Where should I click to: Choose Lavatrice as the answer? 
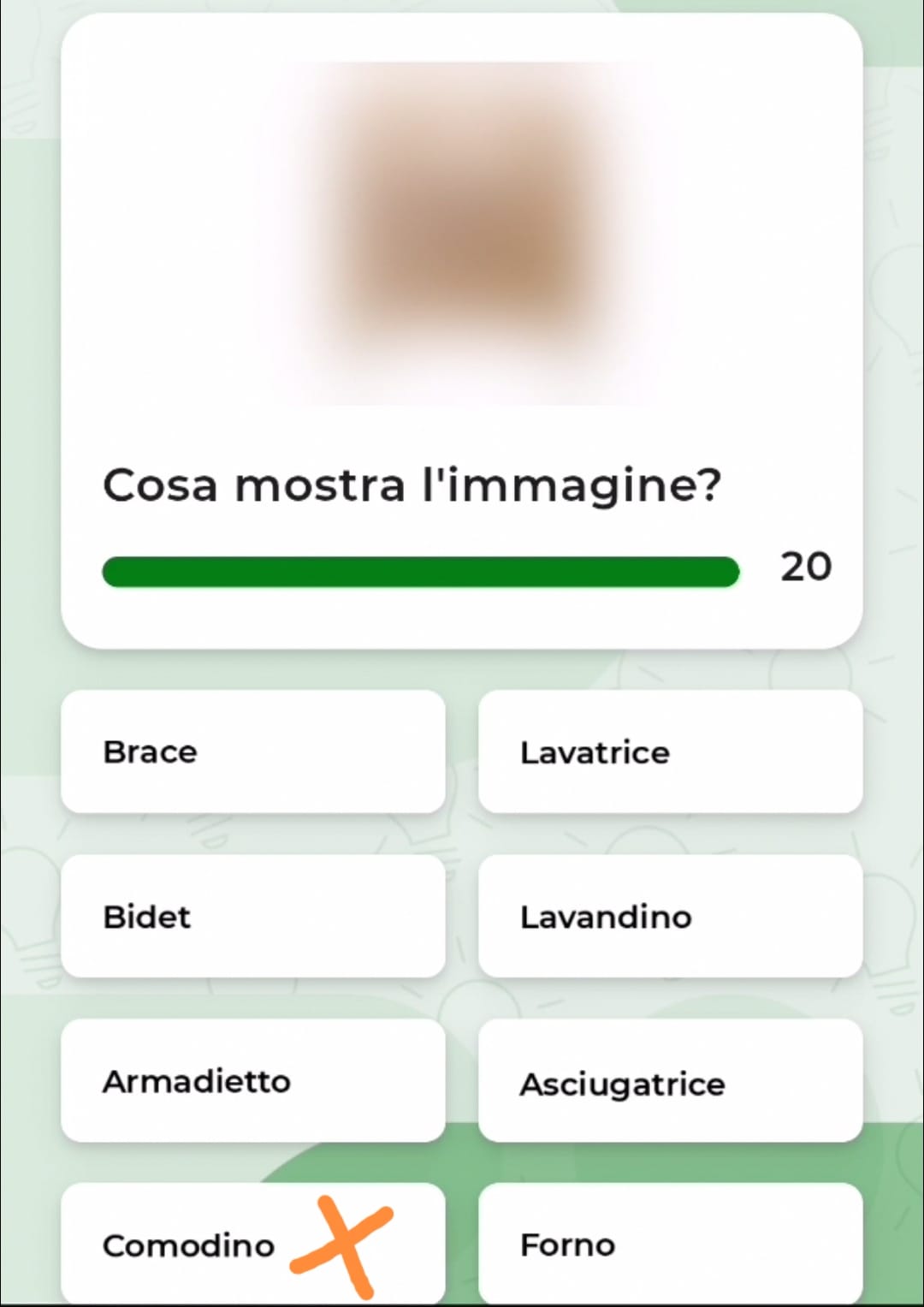click(670, 752)
